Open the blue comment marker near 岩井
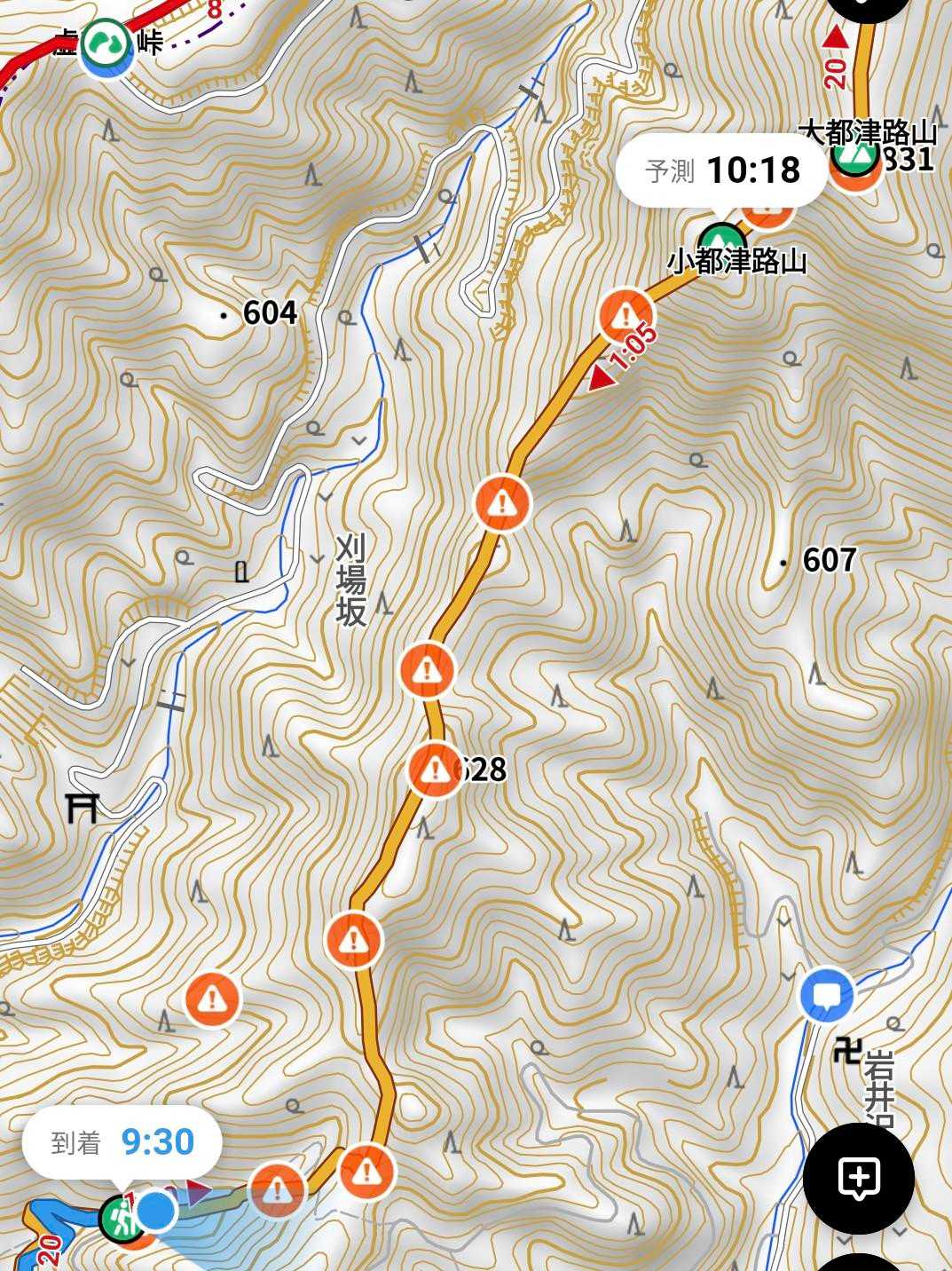Viewport: 952px width, 1271px height. (827, 995)
